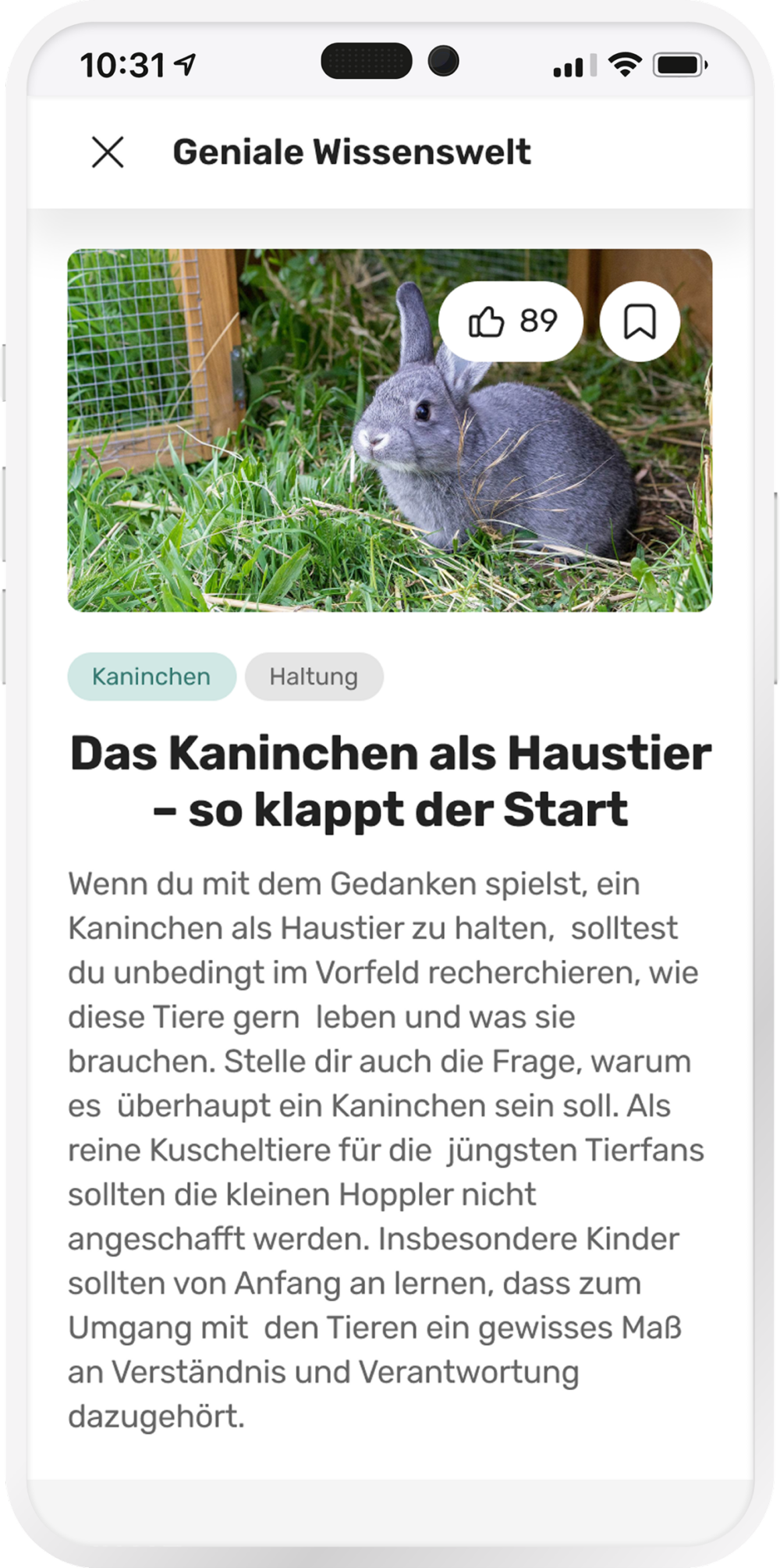Screen dimensions: 780x1568
Task: Like the article with 89 likes
Action: [x=511, y=322]
